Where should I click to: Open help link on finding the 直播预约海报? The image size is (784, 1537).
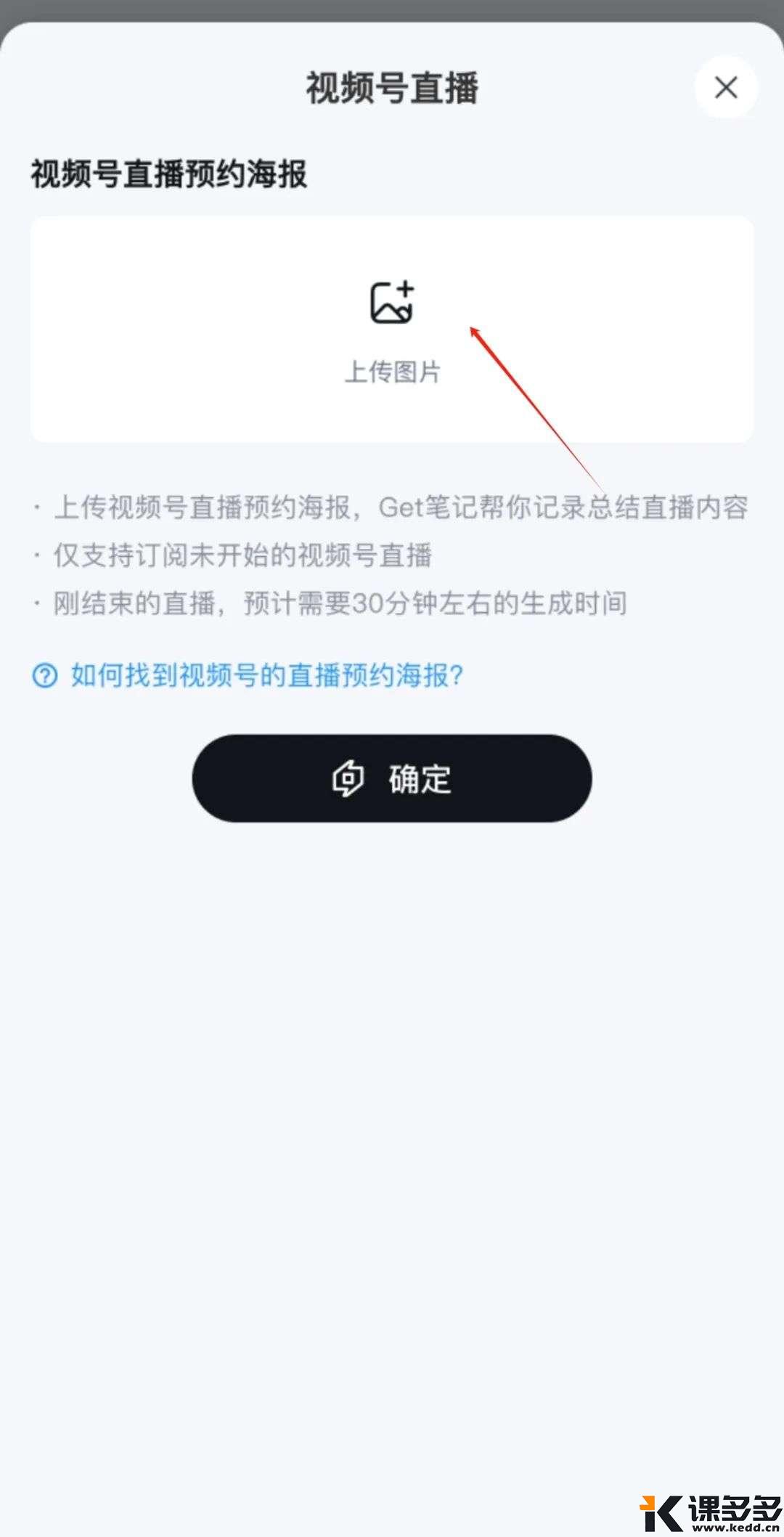(266, 676)
